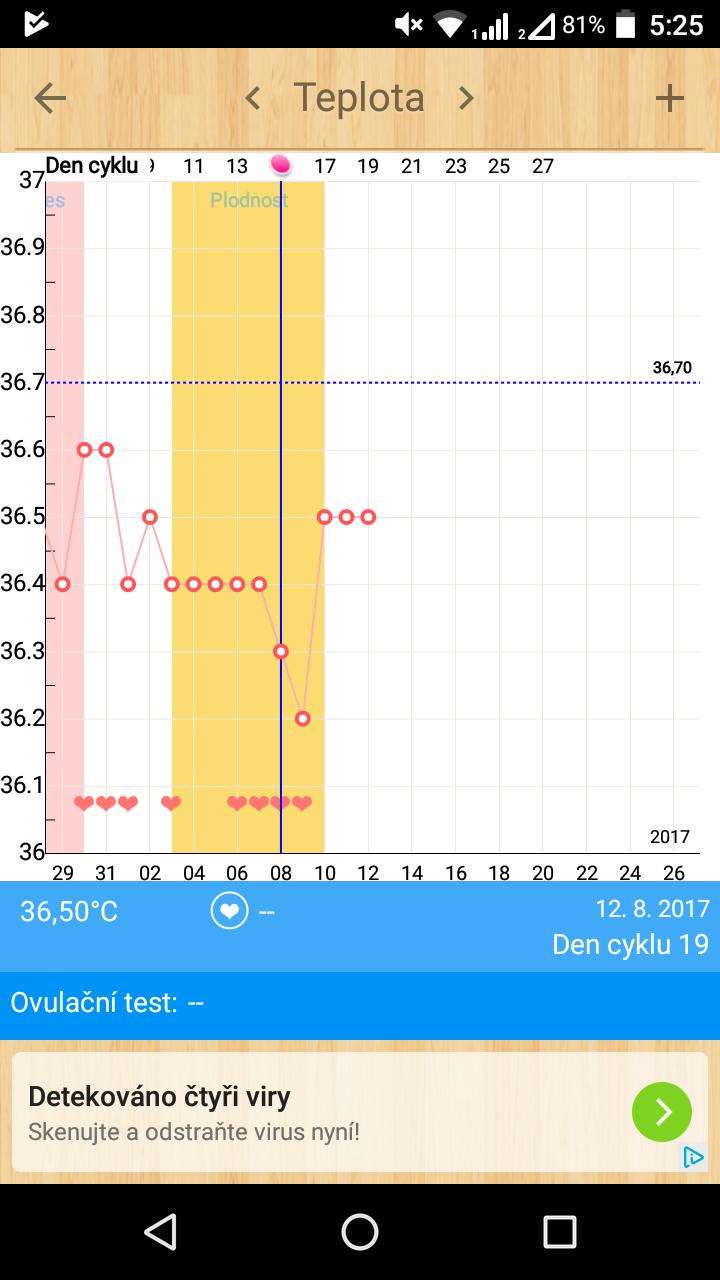Viewport: 720px width, 1280px height.
Task: Open the advertisement's green arrow button
Action: pyautogui.click(x=661, y=1112)
